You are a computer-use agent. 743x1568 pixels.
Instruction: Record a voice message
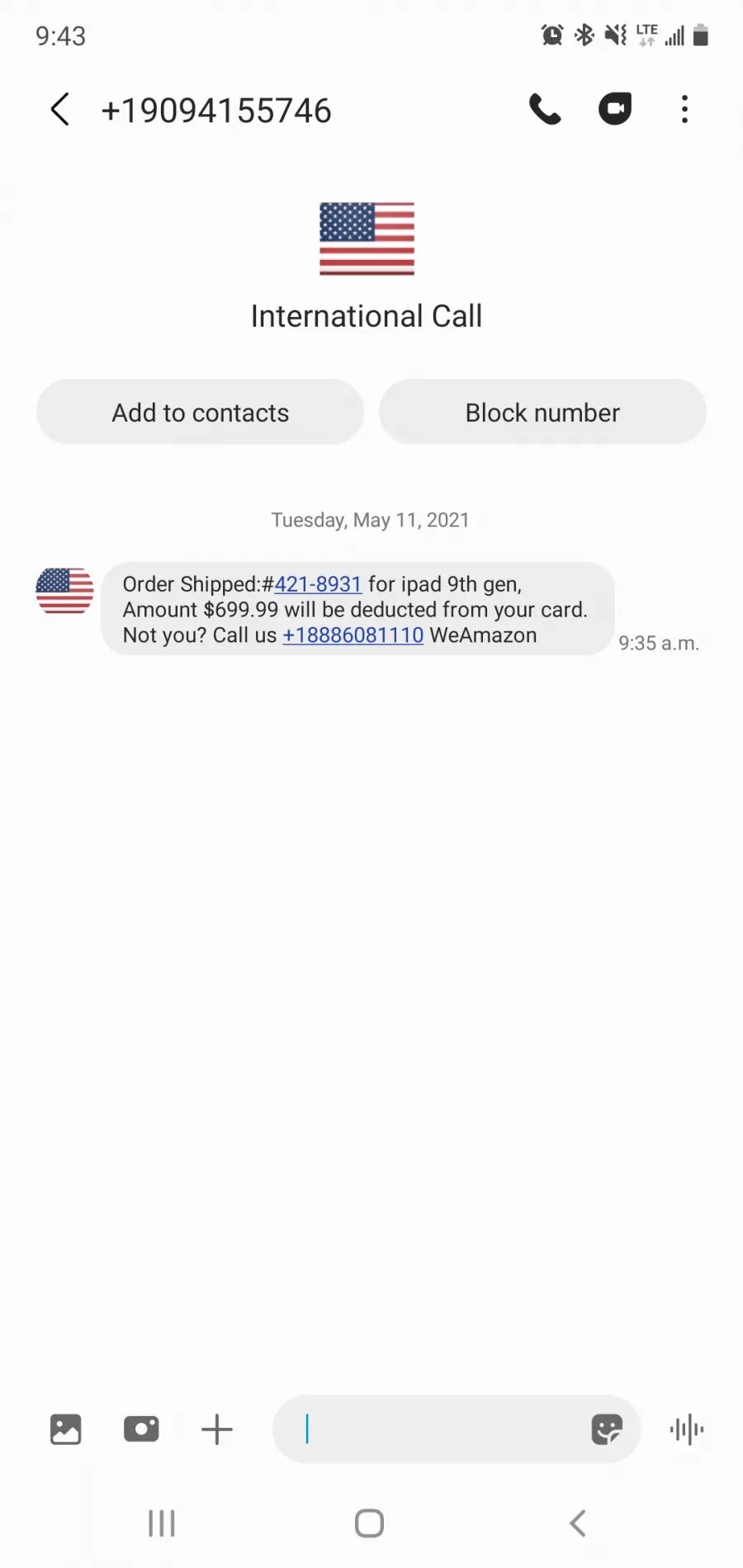(x=687, y=1429)
